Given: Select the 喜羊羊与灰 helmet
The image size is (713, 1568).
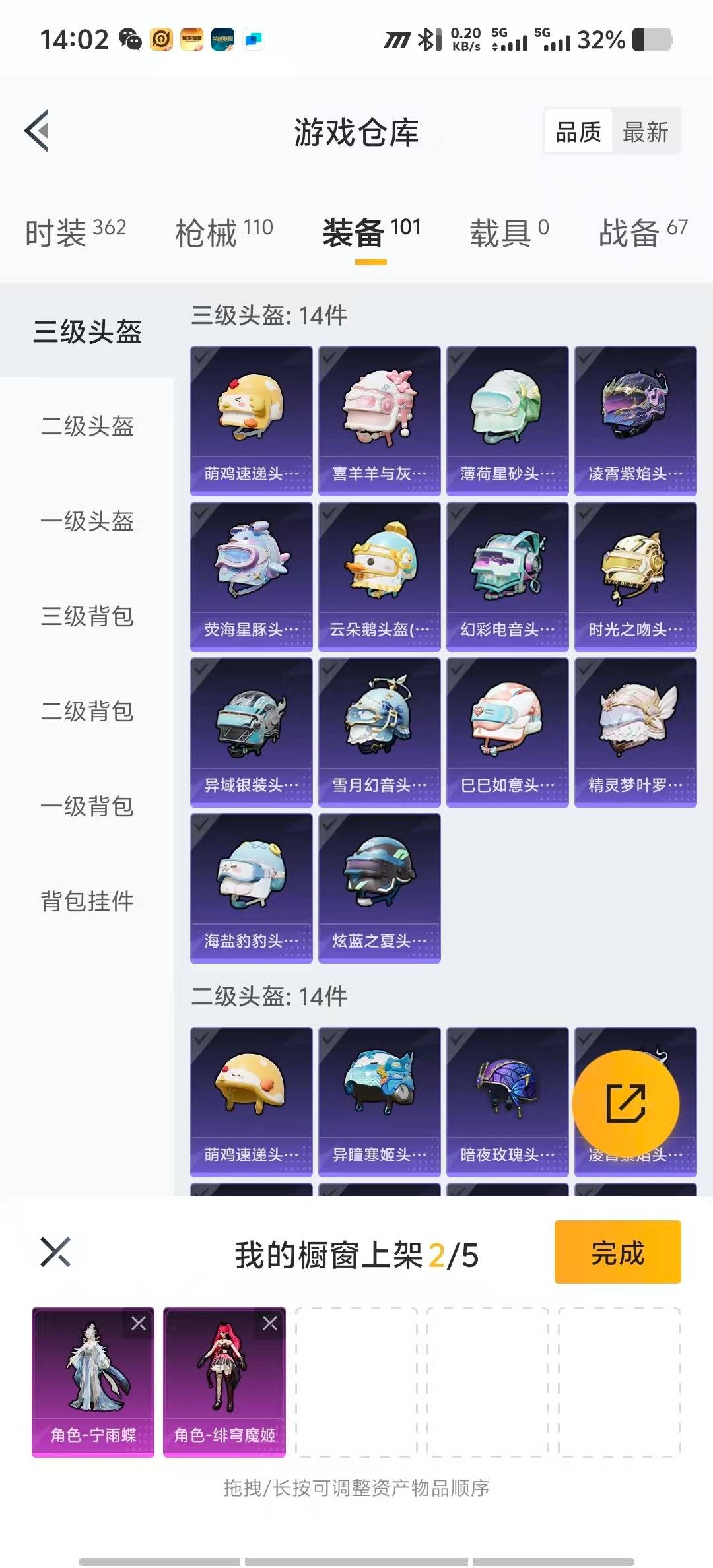Looking at the screenshot, I should [x=379, y=420].
